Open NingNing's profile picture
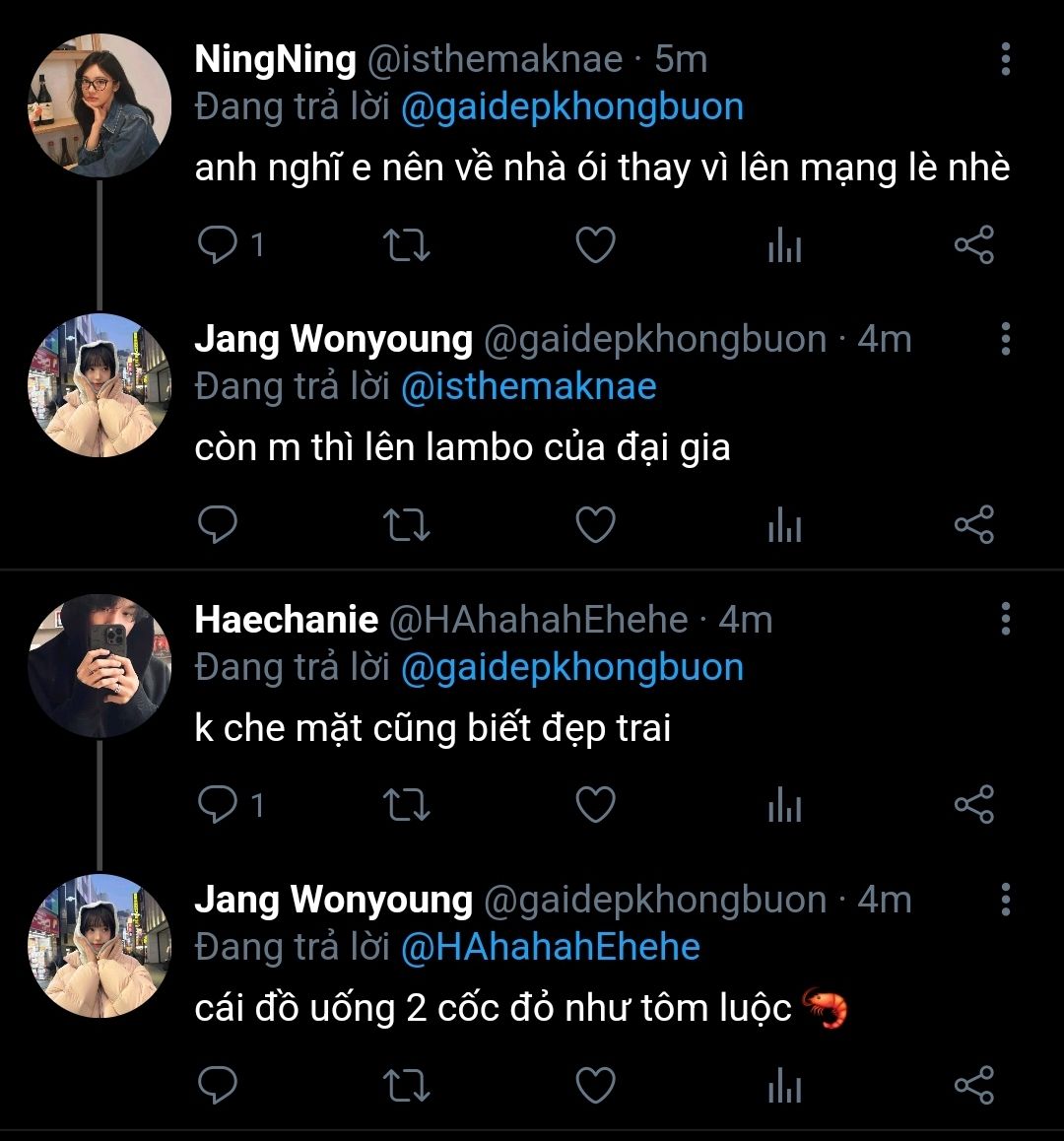Viewport: 1064px width, 1141px height. [x=99, y=105]
